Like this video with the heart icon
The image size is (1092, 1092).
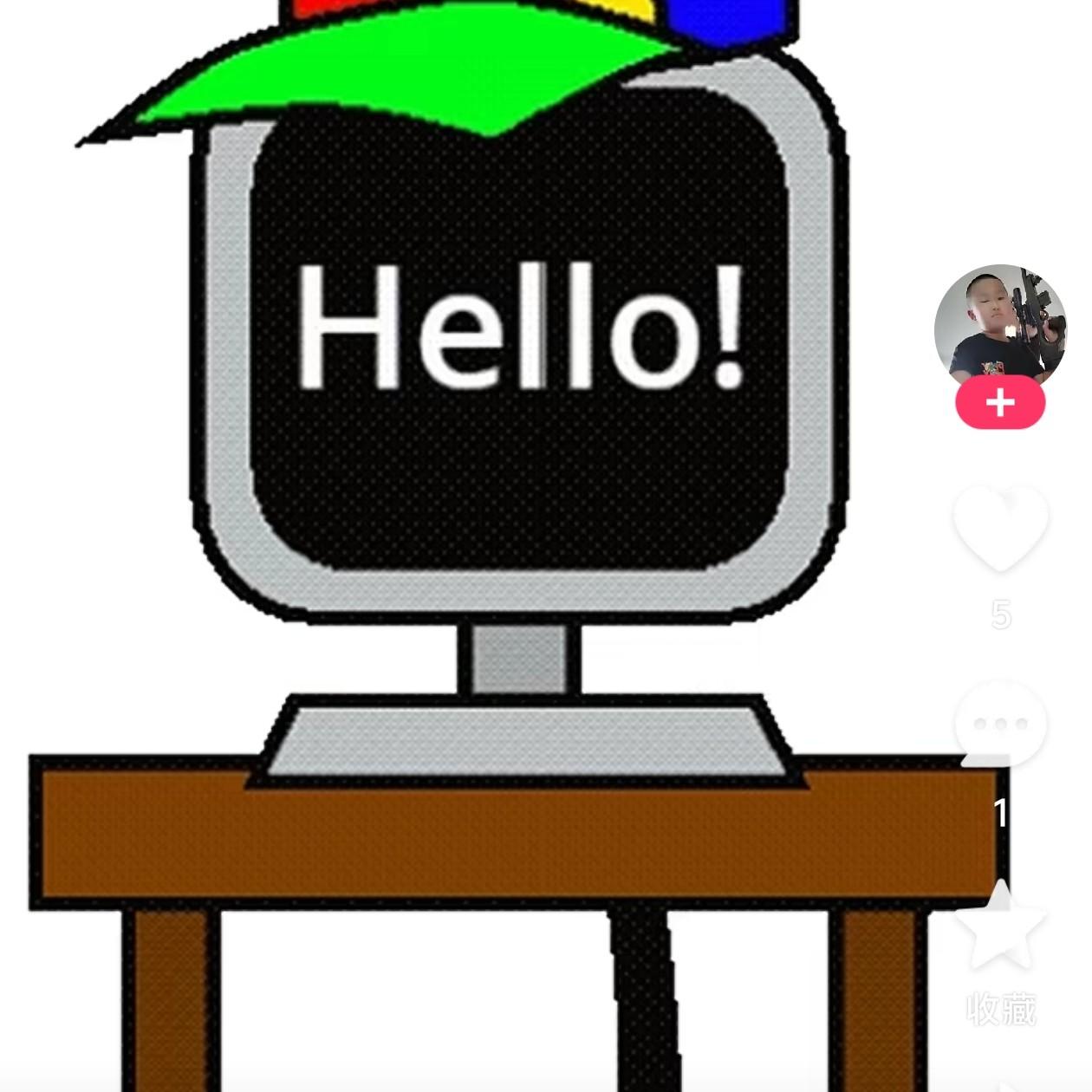1000,527
